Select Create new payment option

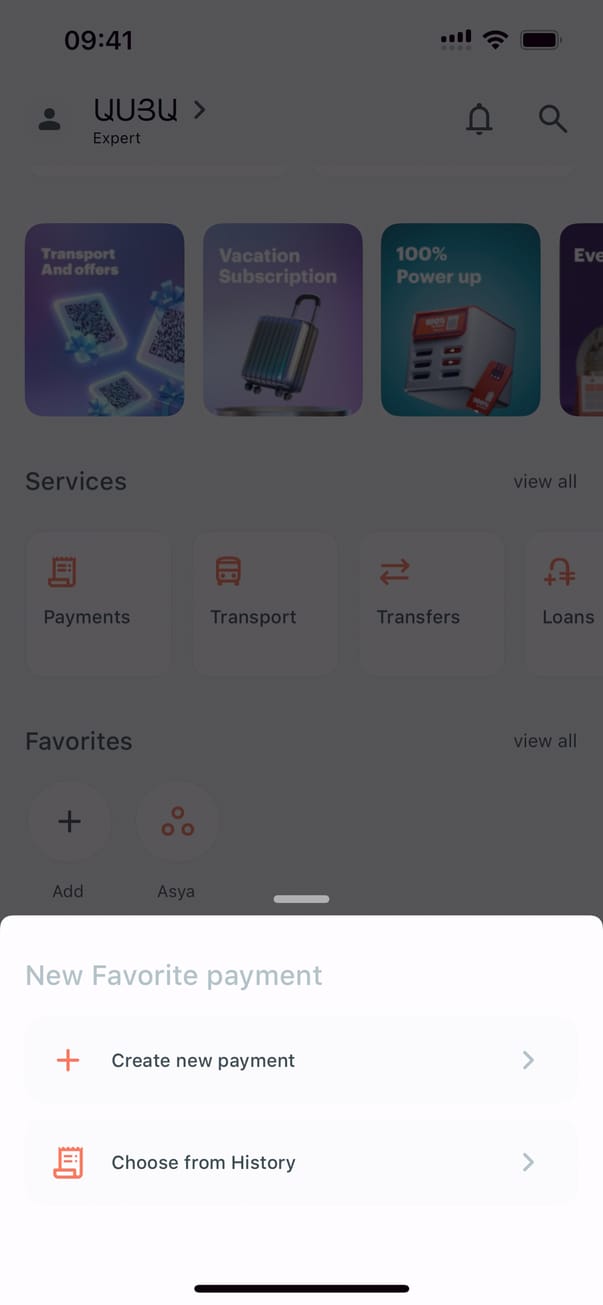[x=300, y=1060]
